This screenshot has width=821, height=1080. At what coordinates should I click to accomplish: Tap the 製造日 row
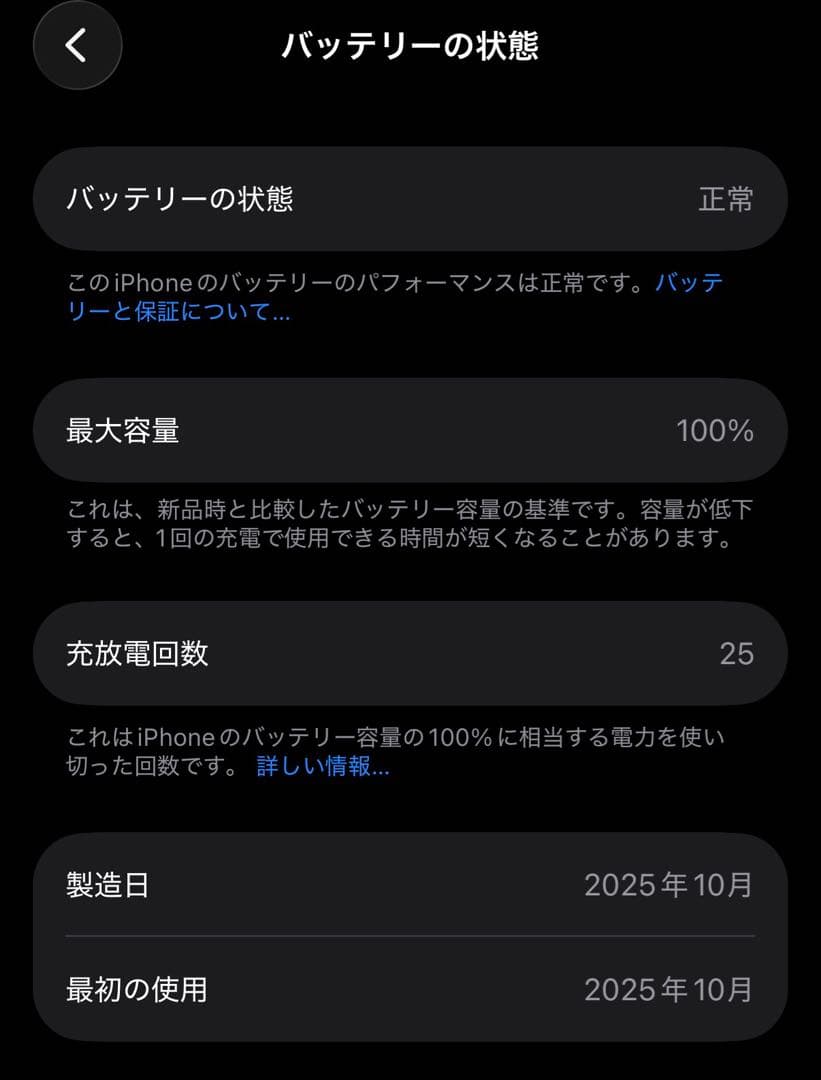click(410, 885)
